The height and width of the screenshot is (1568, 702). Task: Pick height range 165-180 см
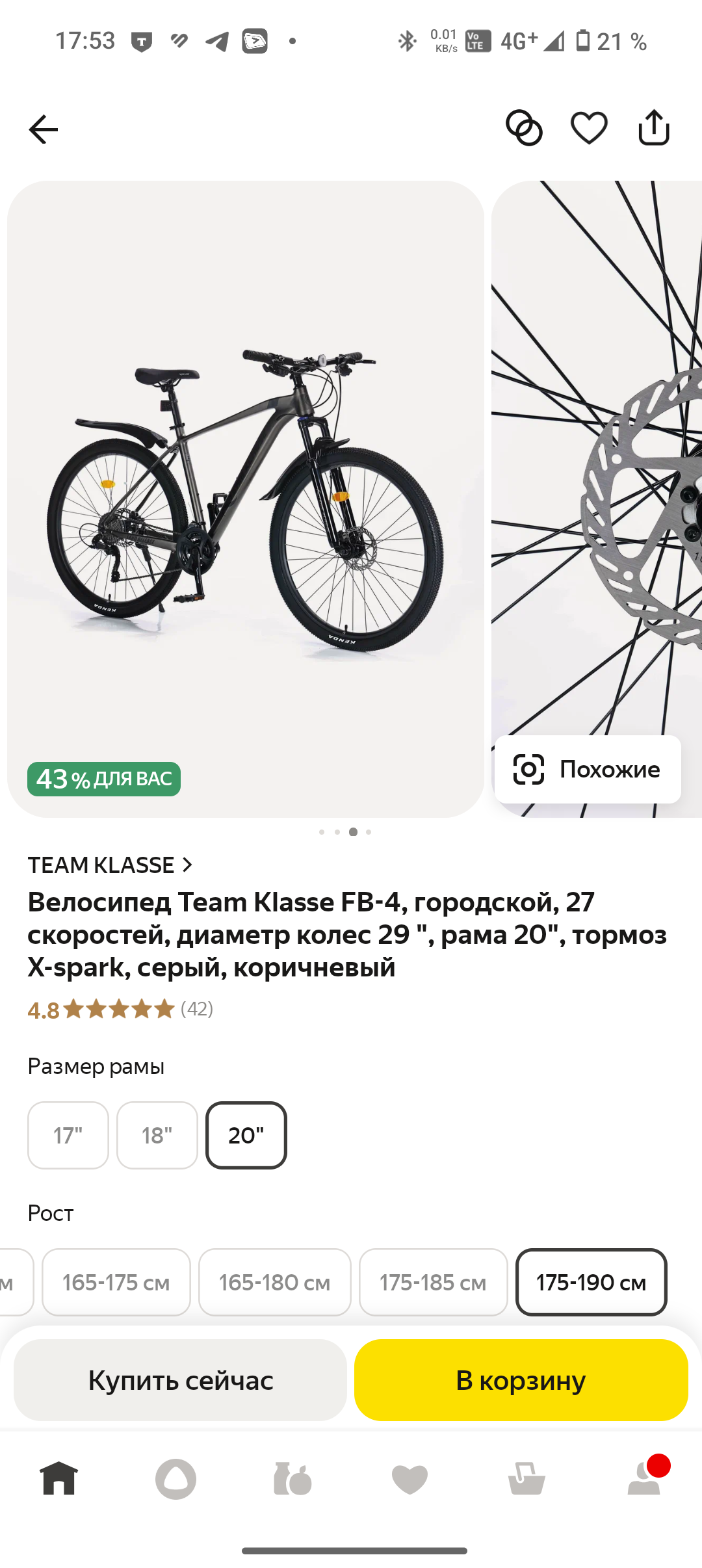click(x=275, y=1282)
